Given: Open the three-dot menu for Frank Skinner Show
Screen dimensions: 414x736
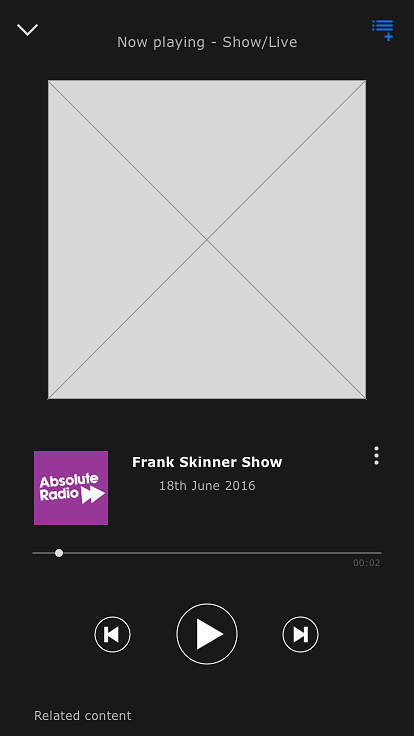Looking at the screenshot, I should click(376, 456).
